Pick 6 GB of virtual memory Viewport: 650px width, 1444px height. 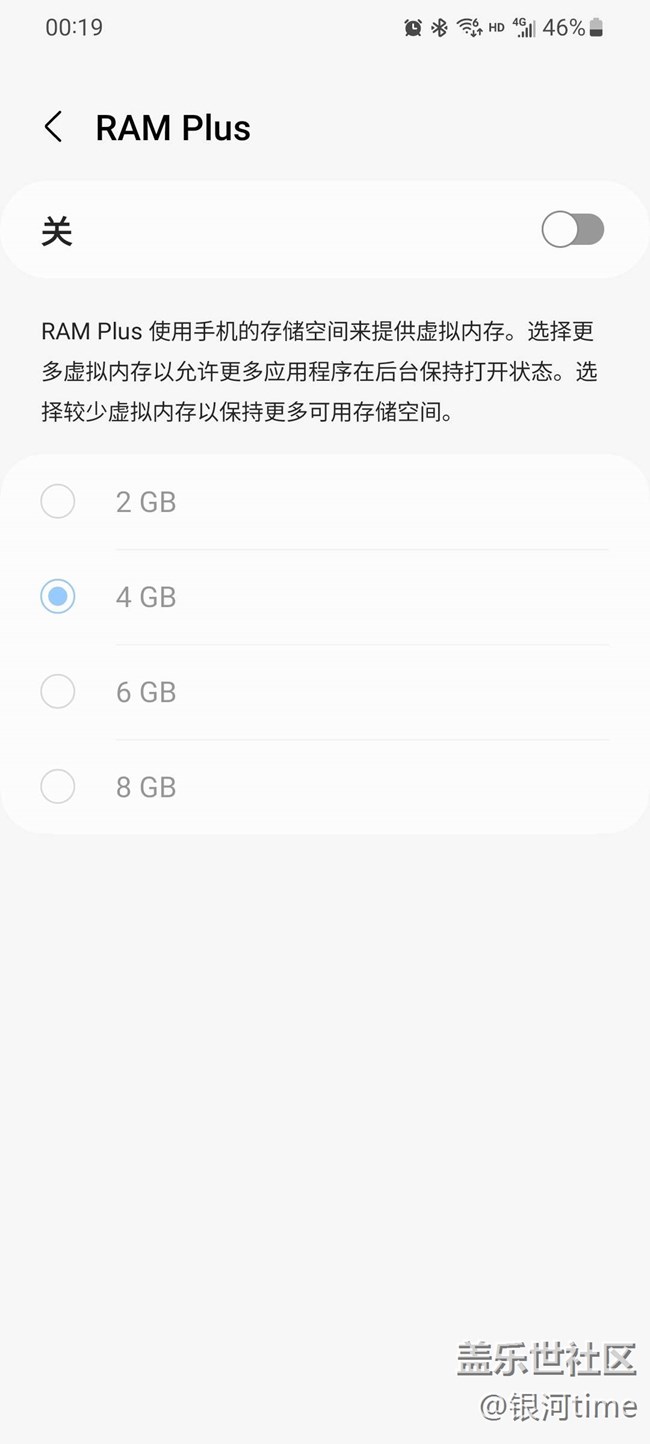pos(58,692)
